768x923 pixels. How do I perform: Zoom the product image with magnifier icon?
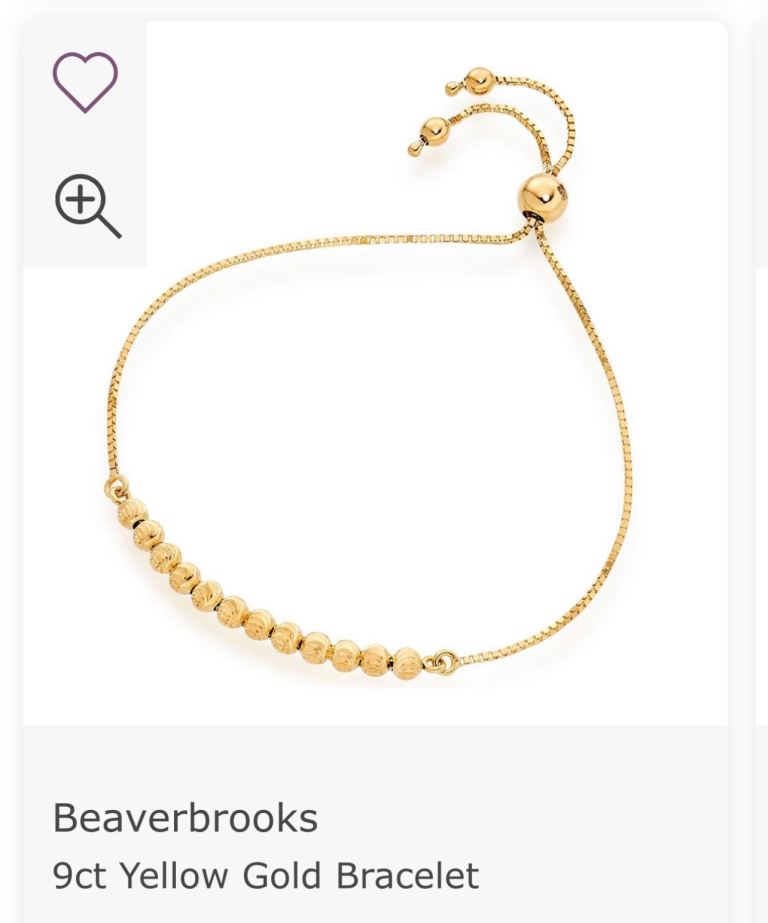click(88, 206)
